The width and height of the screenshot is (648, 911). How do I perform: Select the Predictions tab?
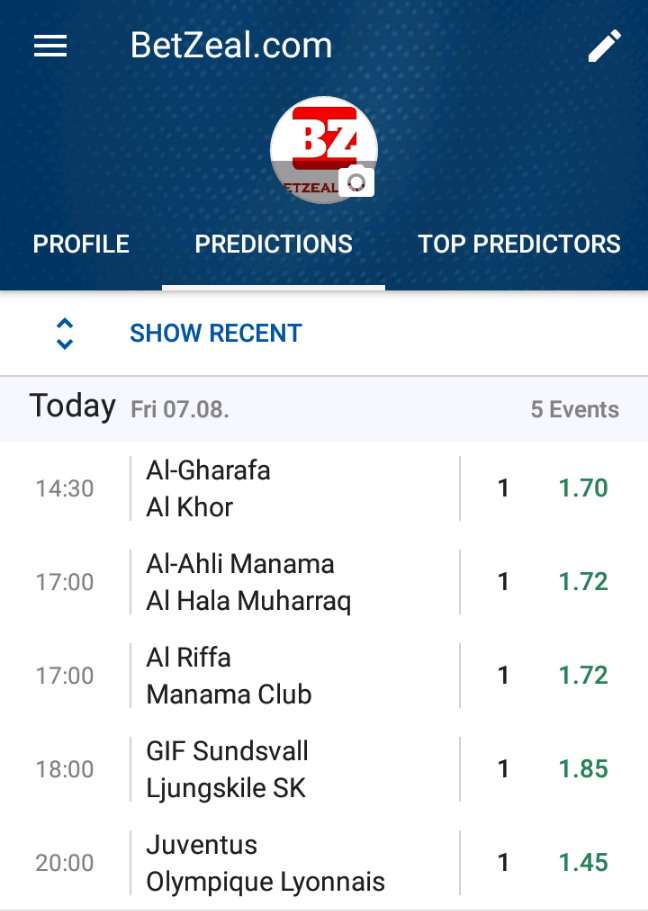point(273,244)
